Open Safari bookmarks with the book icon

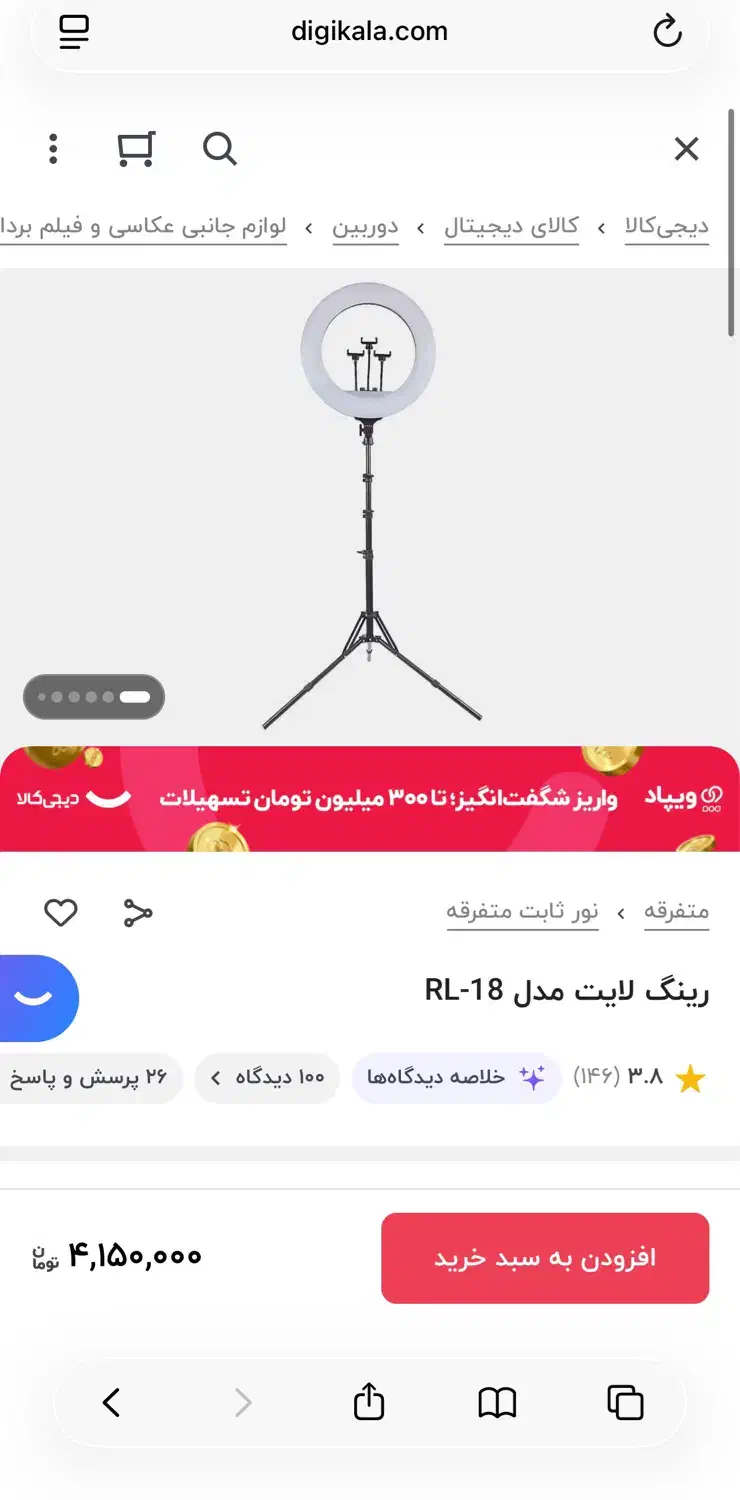pyautogui.click(x=497, y=1403)
